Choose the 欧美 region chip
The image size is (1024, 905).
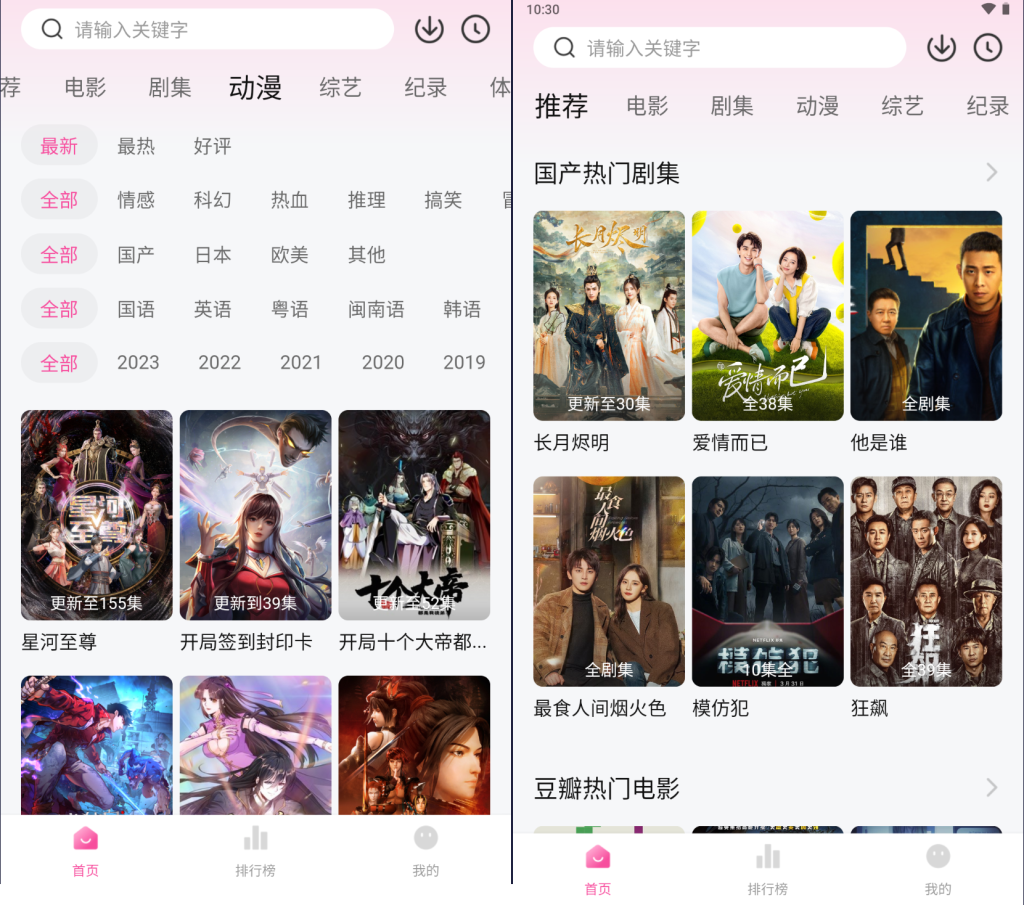tap(289, 255)
